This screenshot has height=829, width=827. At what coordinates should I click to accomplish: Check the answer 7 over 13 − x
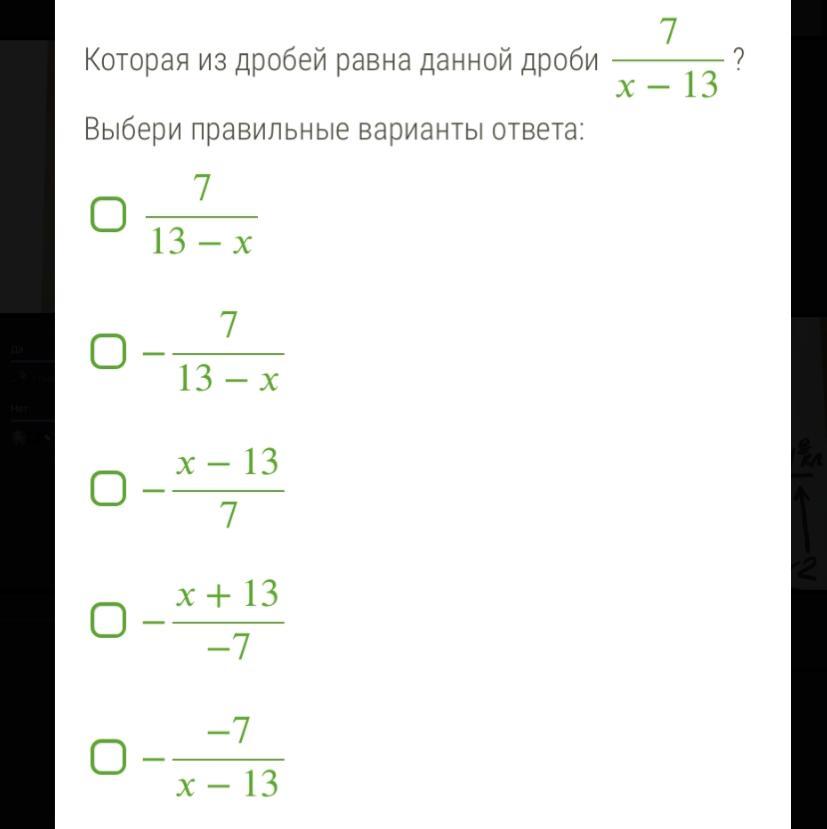108,215
